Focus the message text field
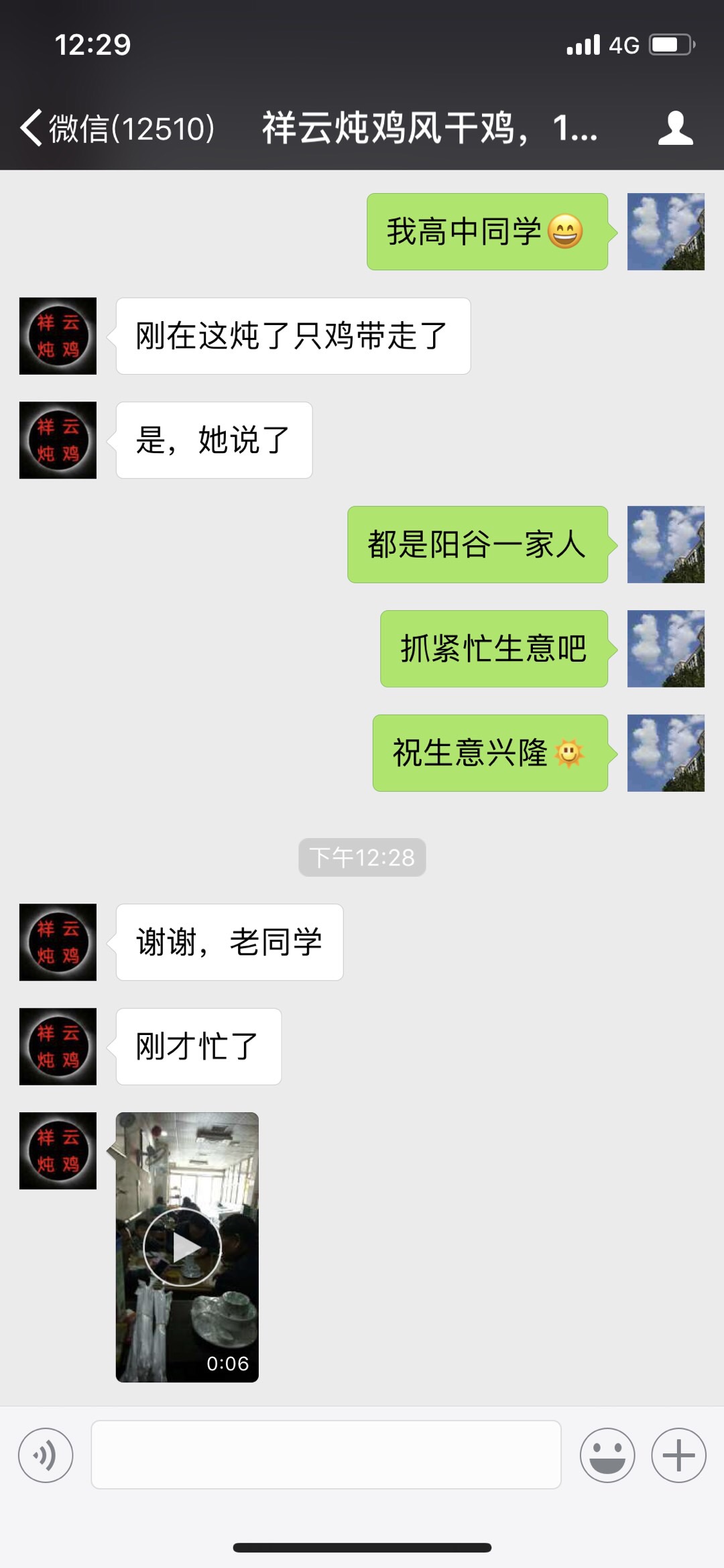724x1568 pixels. [326, 1455]
